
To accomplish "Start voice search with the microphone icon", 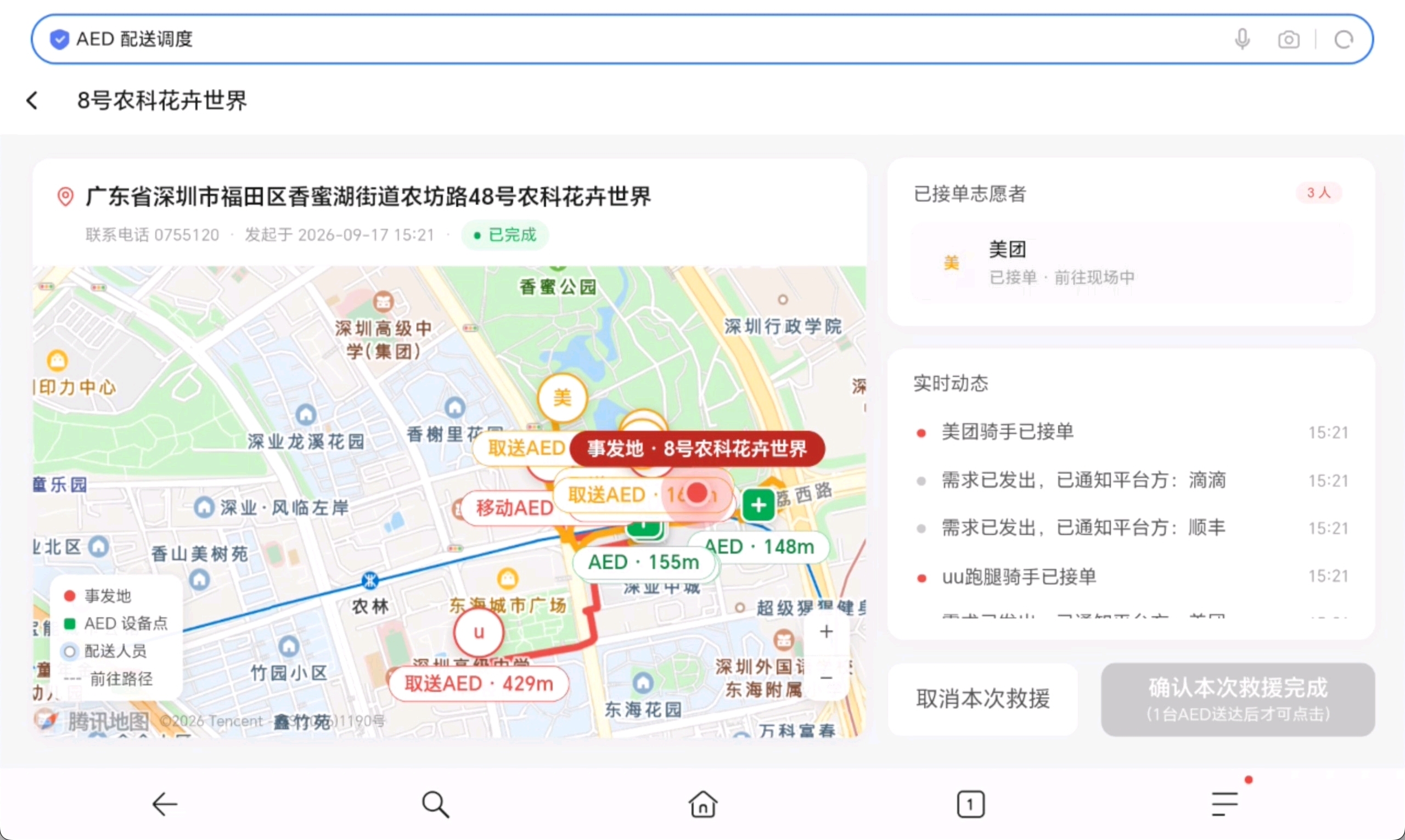I will (1242, 39).
